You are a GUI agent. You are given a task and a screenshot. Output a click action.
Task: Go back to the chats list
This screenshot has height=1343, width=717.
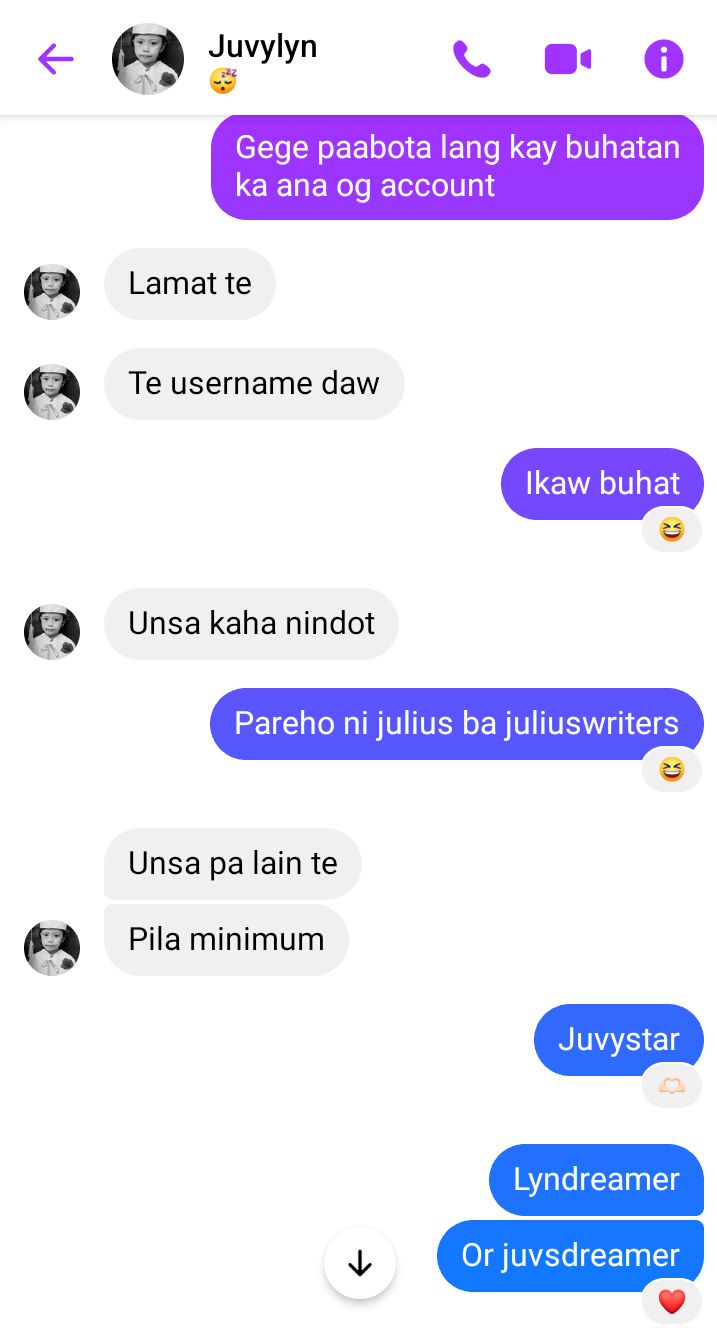pos(56,60)
